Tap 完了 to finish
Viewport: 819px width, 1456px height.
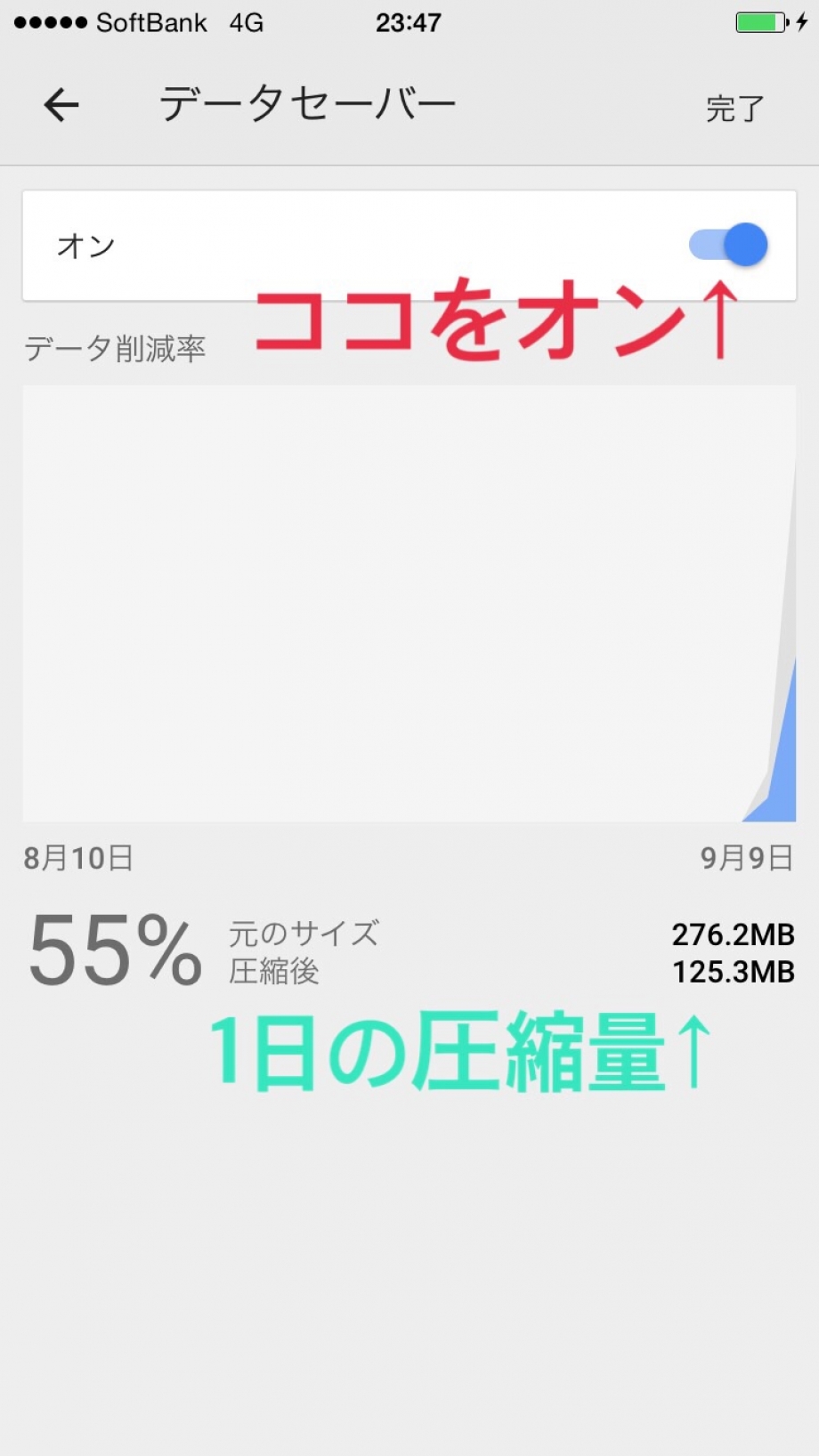pyautogui.click(x=734, y=109)
